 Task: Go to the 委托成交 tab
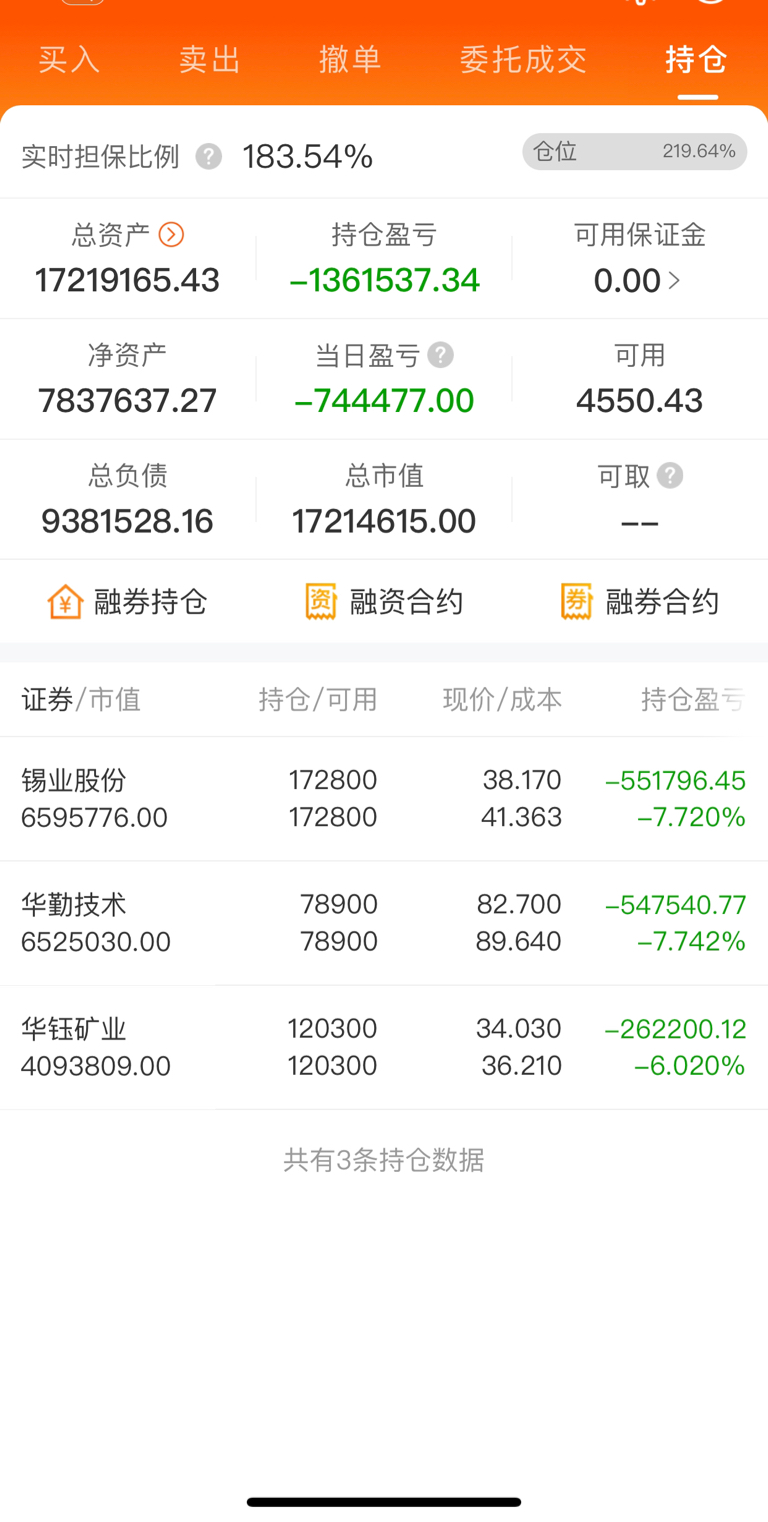click(523, 60)
